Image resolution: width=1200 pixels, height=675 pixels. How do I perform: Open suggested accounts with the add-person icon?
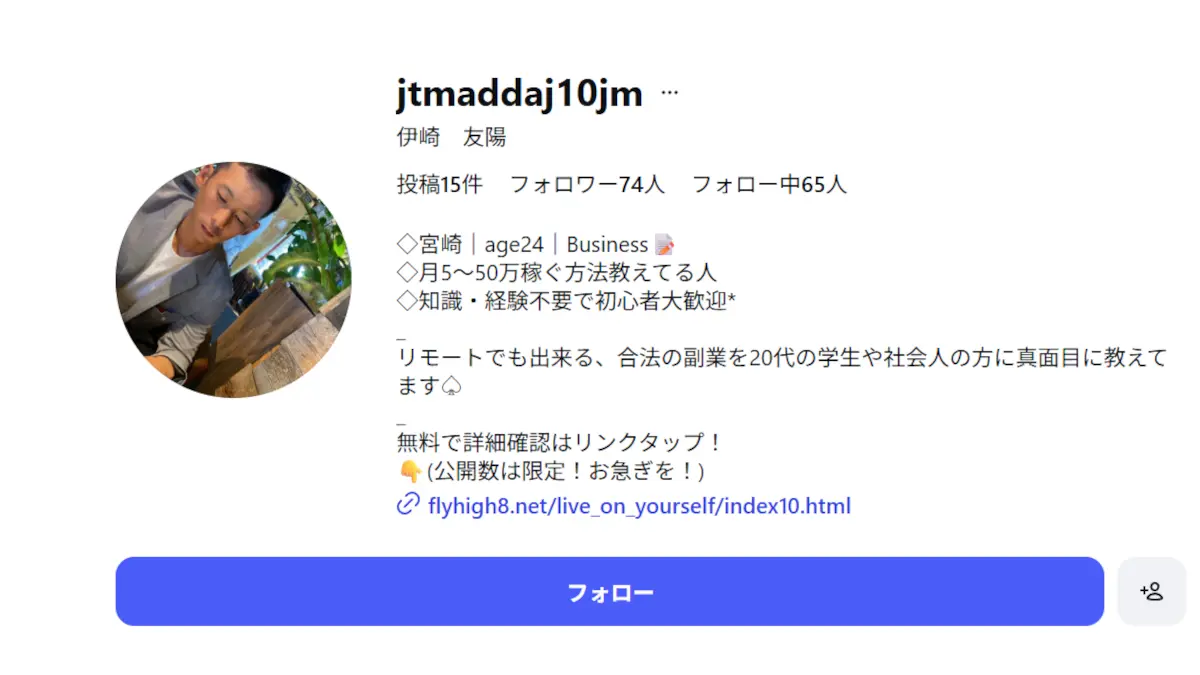coord(1151,592)
